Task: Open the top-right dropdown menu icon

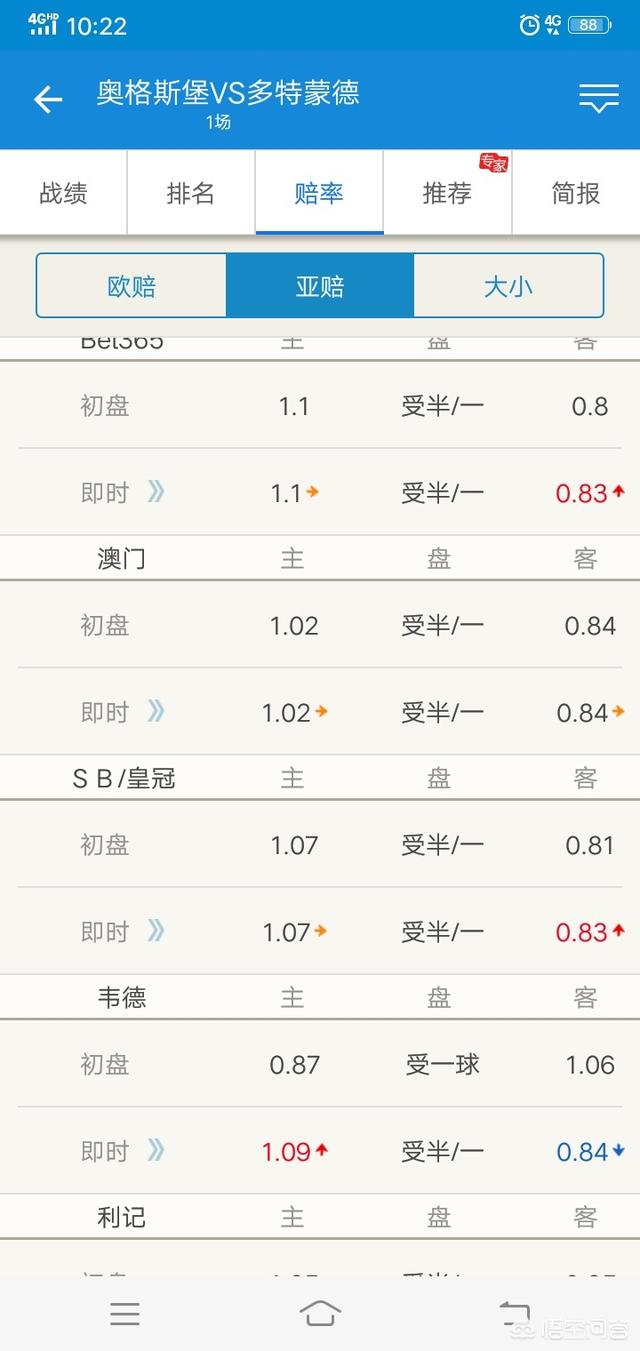Action: (x=598, y=98)
